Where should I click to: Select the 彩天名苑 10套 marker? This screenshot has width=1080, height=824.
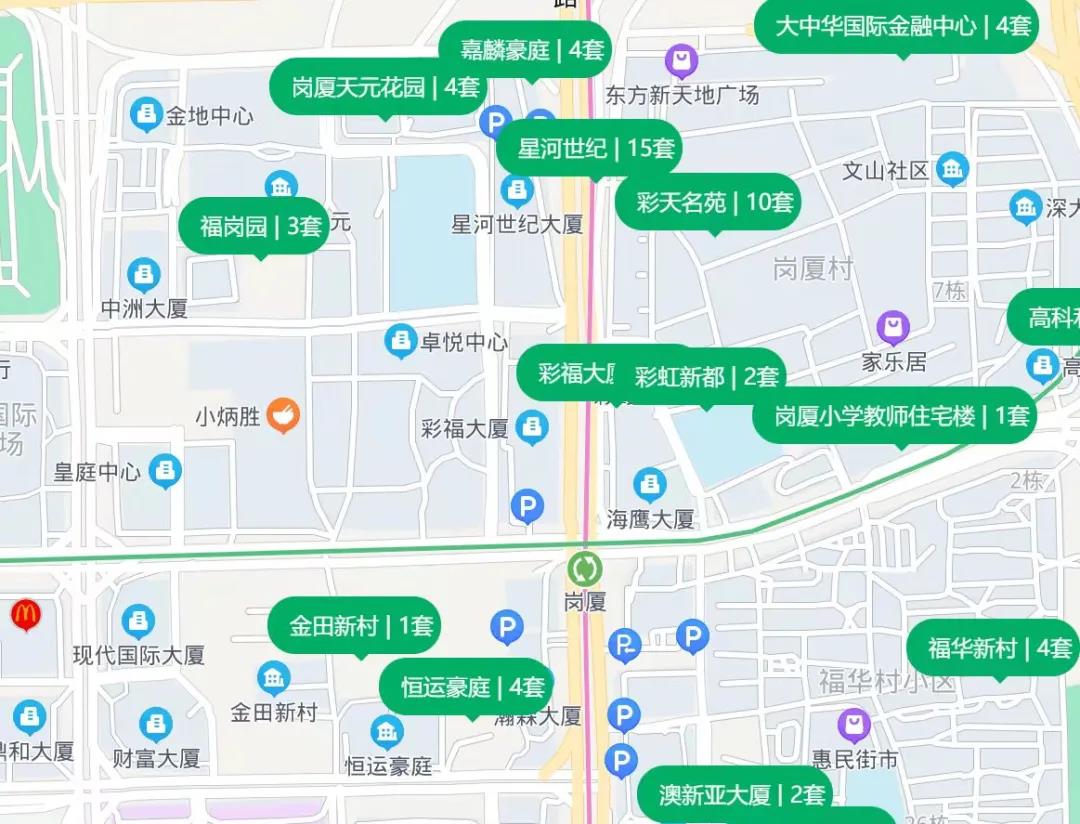(x=715, y=203)
